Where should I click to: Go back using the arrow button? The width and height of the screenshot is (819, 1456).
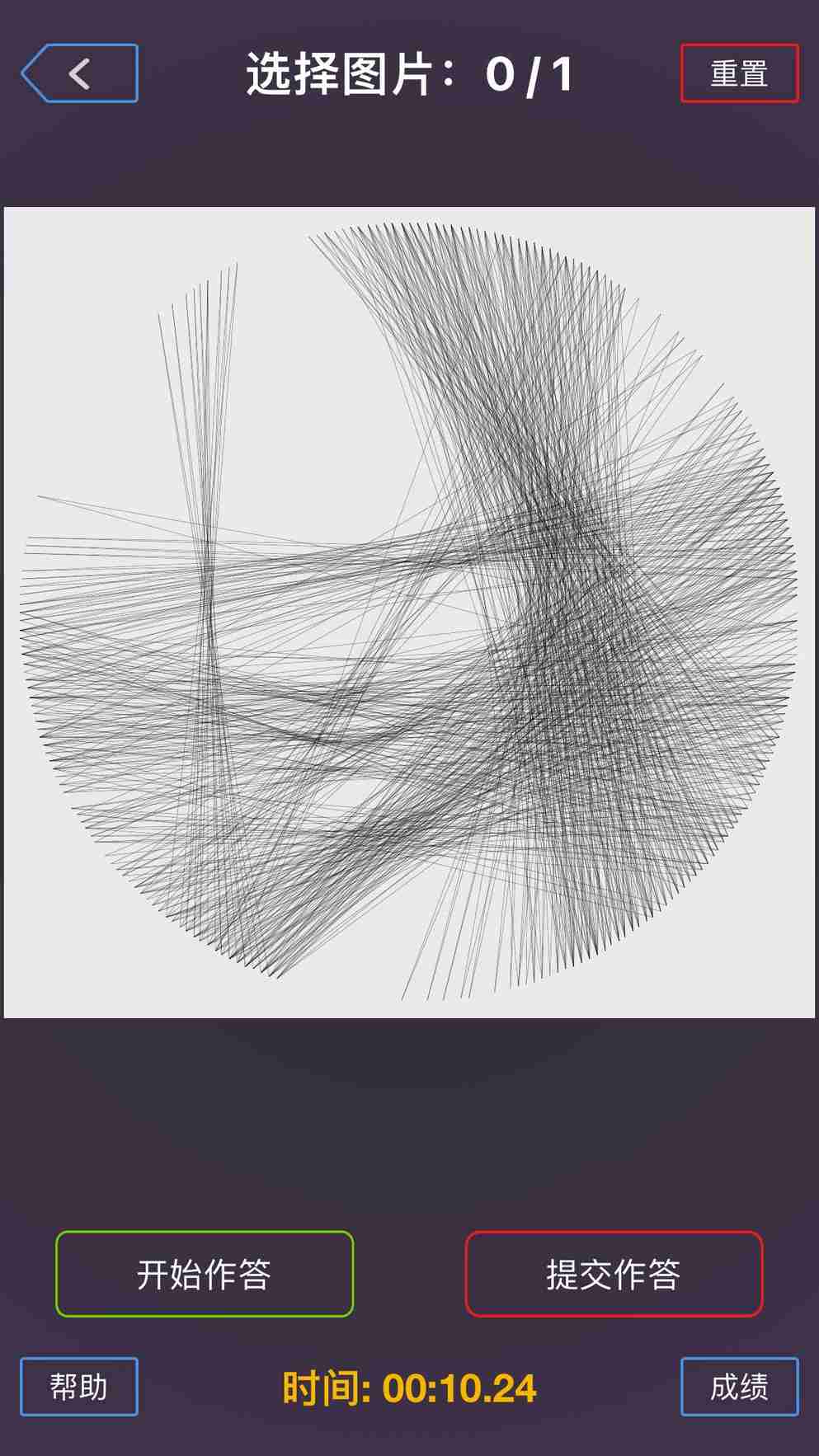click(x=79, y=73)
